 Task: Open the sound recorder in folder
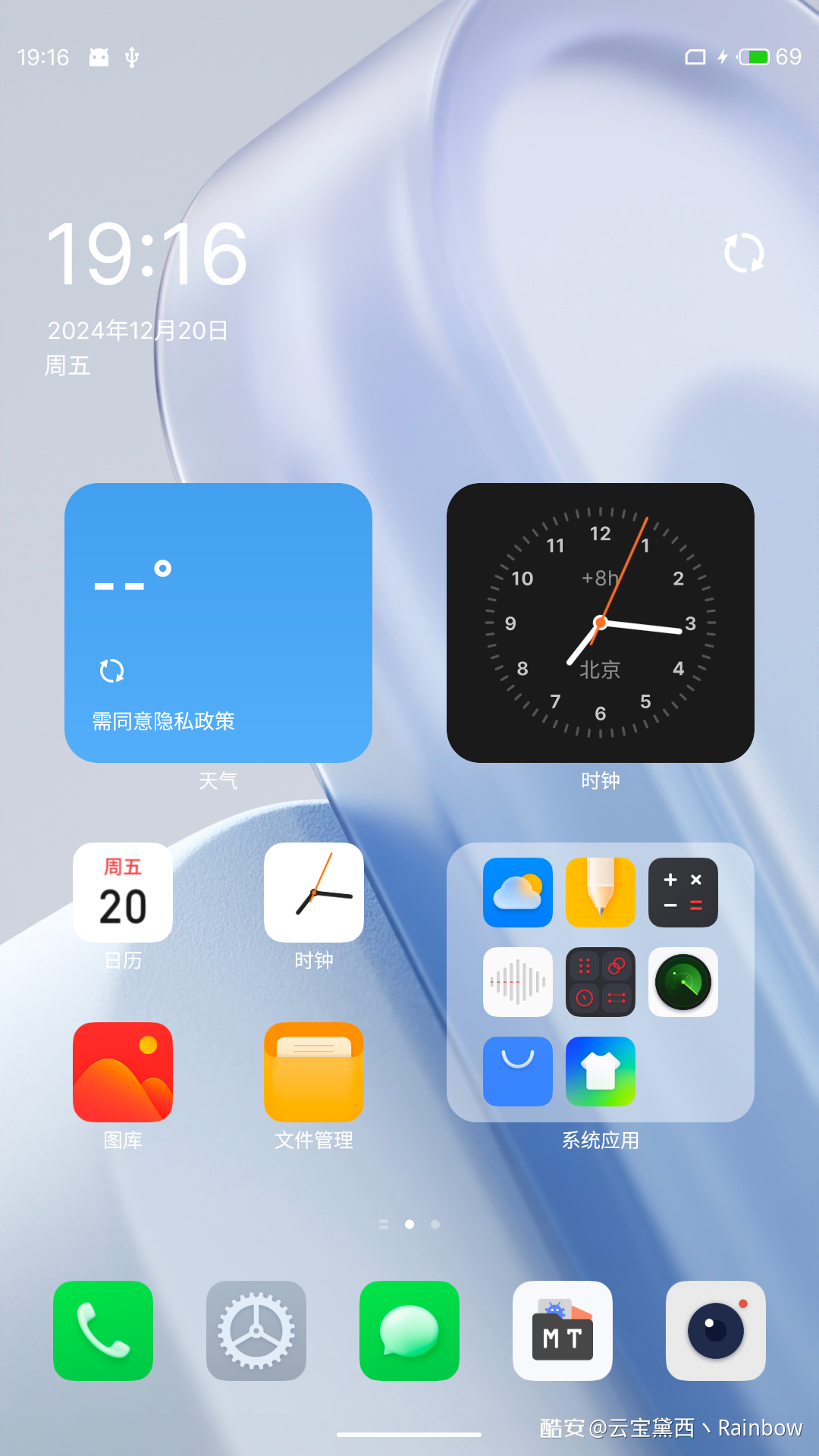[x=518, y=982]
